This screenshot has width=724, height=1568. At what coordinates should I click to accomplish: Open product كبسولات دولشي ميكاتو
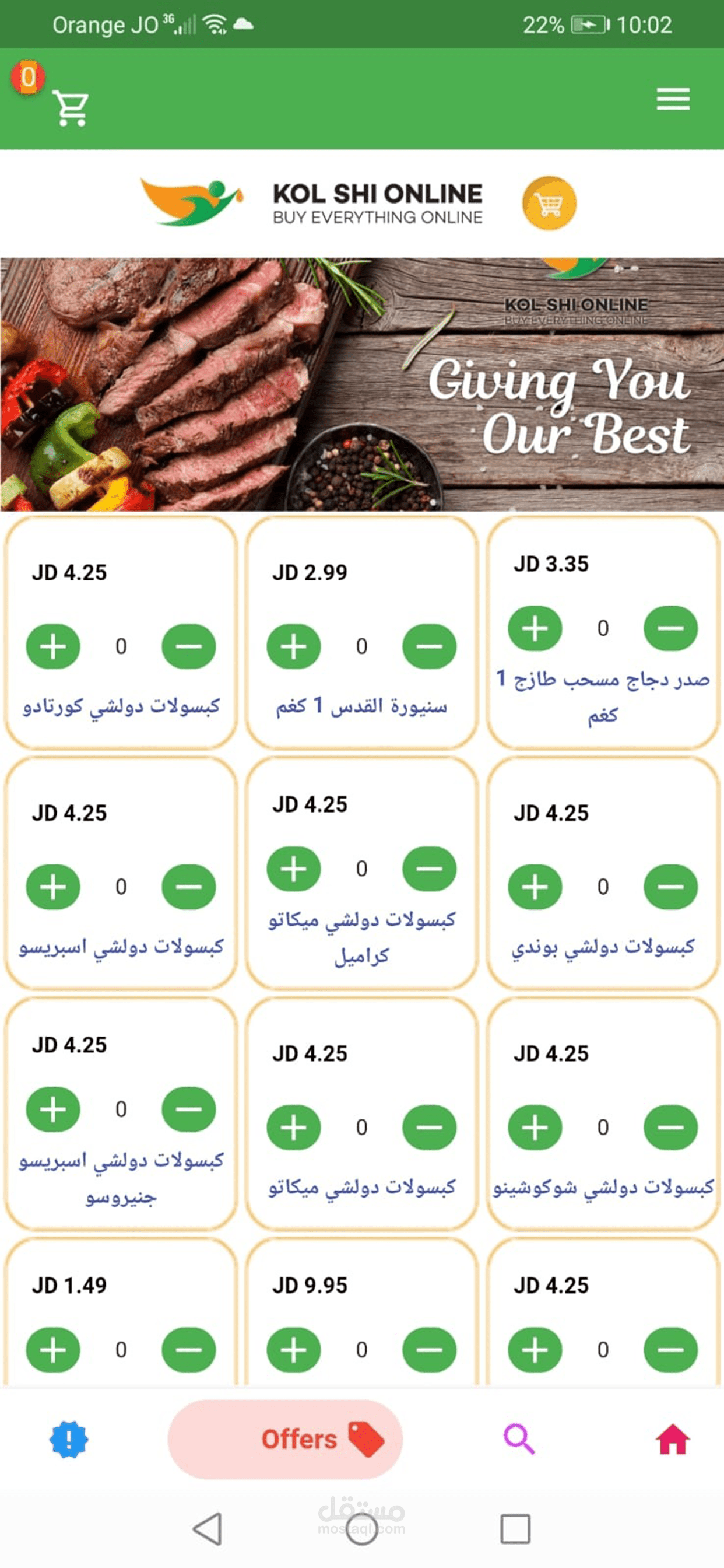pos(361,1187)
